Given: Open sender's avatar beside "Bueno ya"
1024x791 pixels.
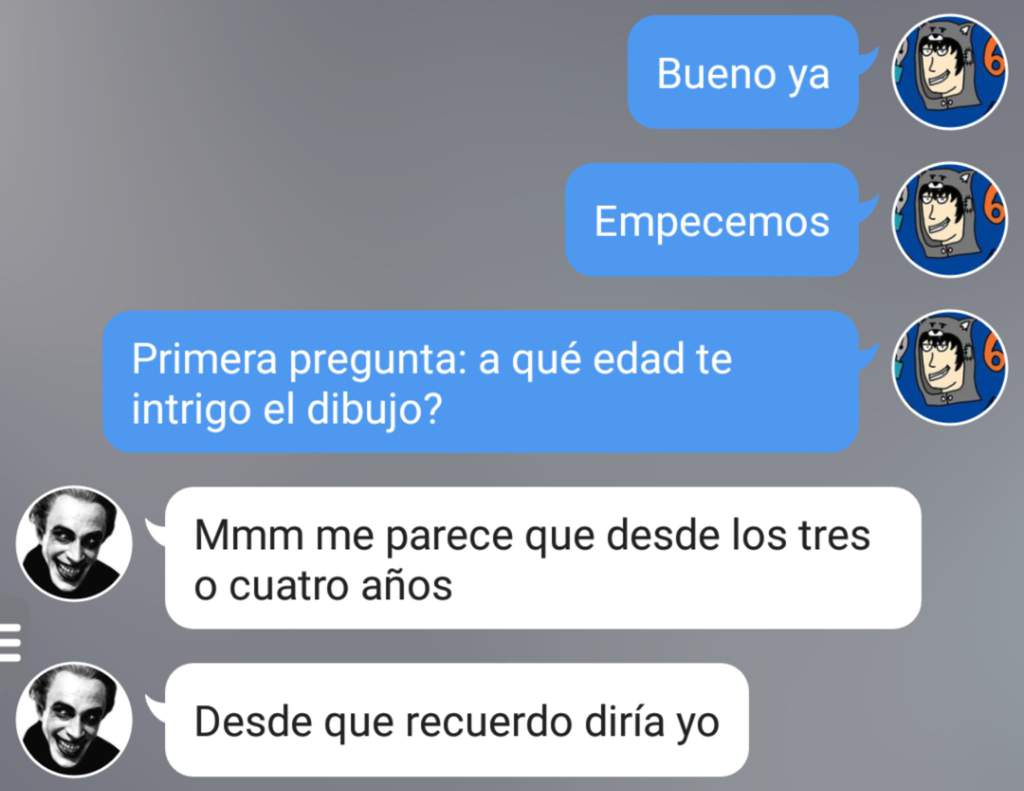Looking at the screenshot, I should coord(949,72).
